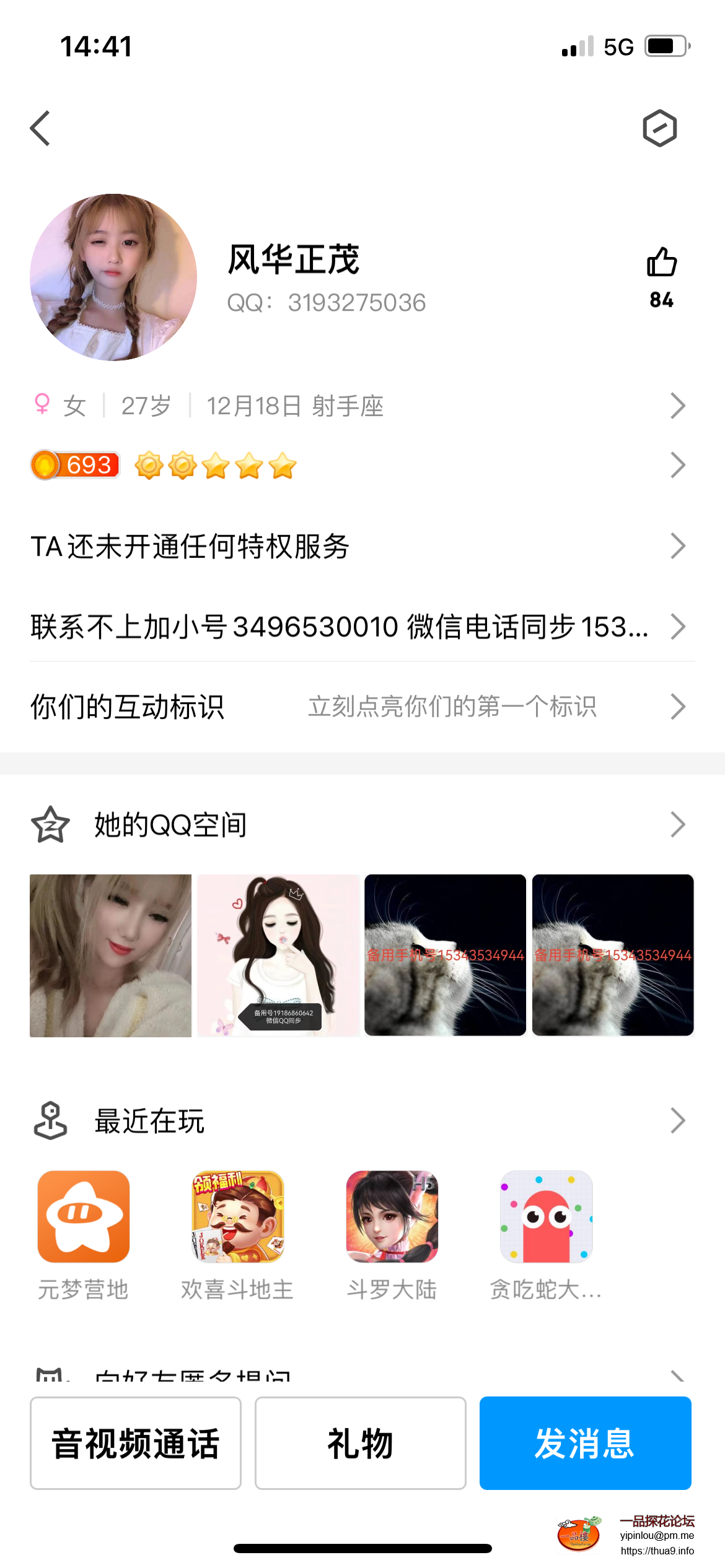Screen dimensions: 725x1568
Task: View the blonde selfie photo in QQ空间
Action: pyautogui.click(x=111, y=956)
